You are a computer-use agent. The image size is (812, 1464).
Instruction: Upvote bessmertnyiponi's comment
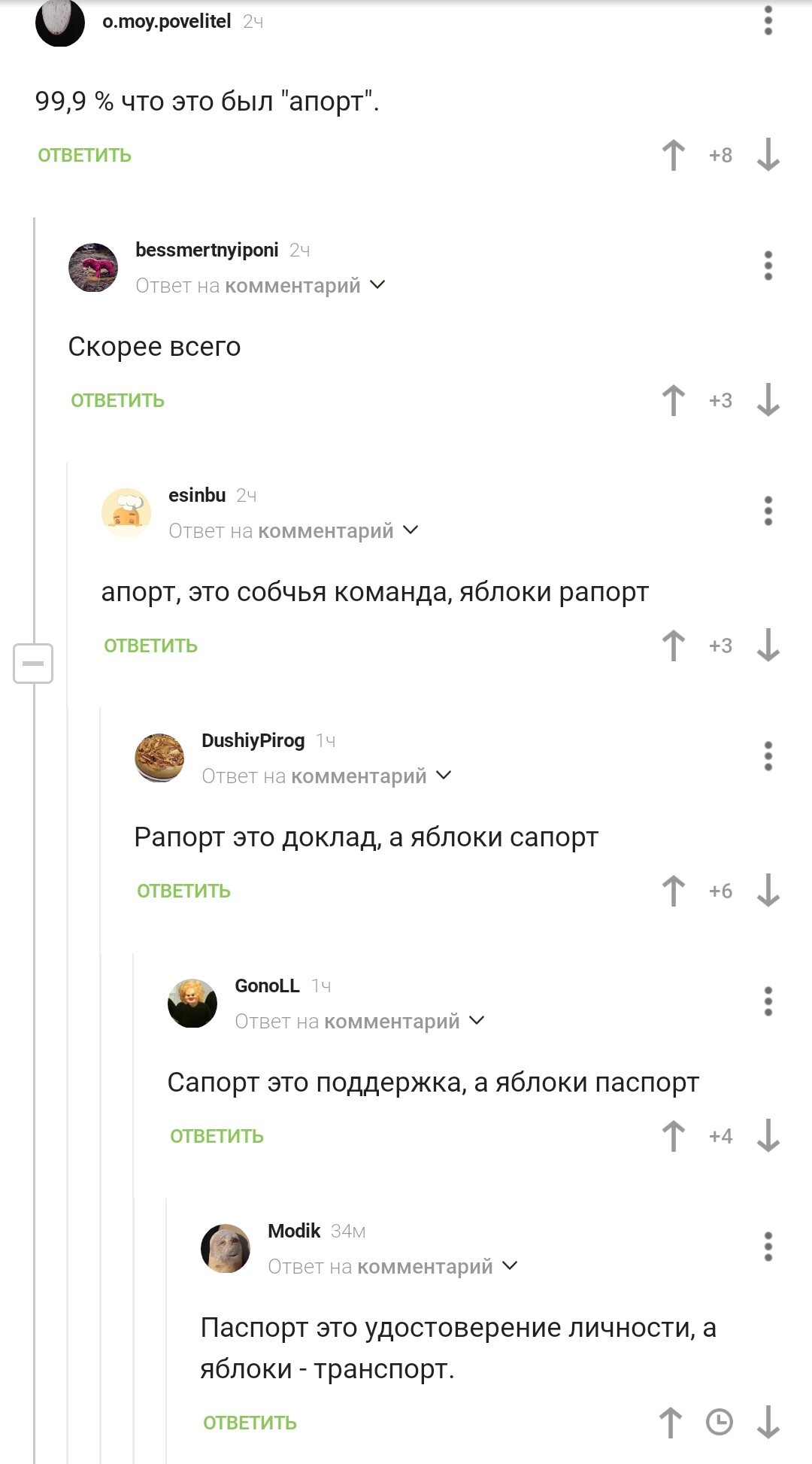[x=673, y=401]
